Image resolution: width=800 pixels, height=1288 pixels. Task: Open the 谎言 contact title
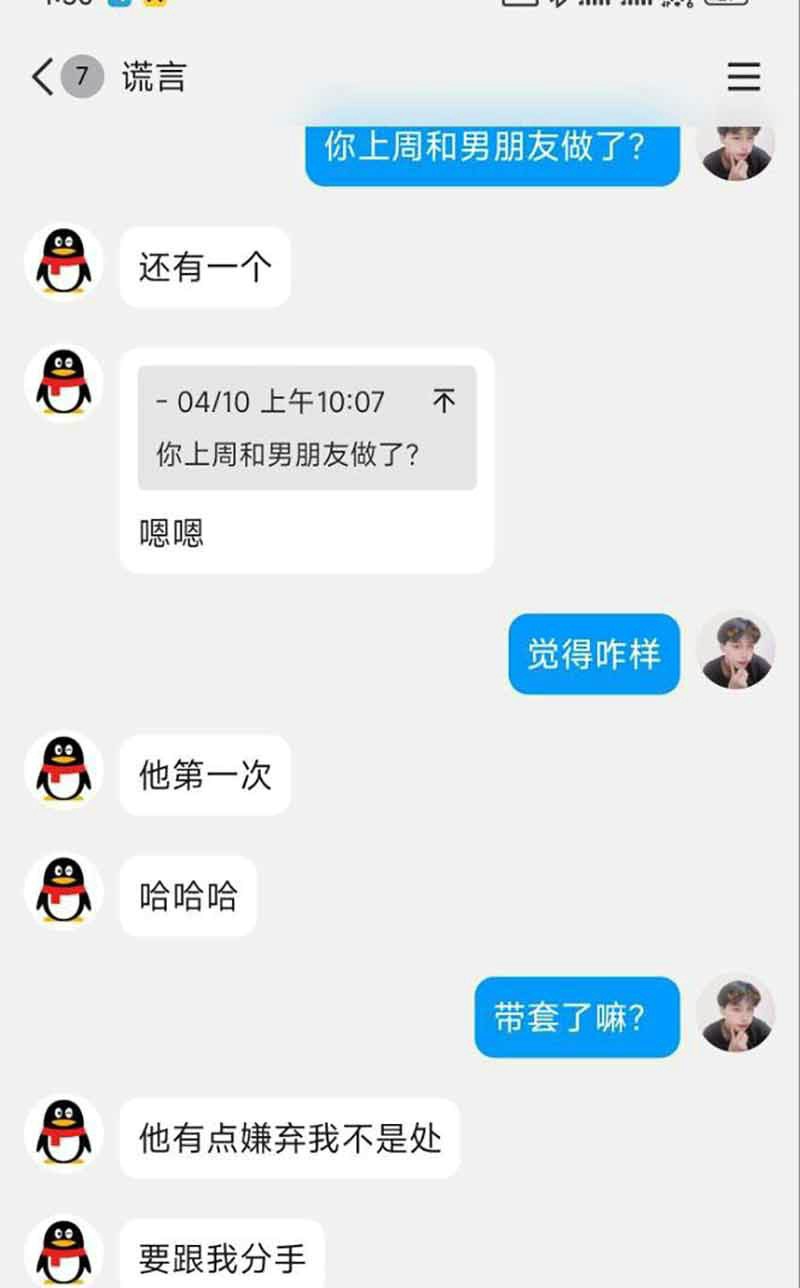154,77
